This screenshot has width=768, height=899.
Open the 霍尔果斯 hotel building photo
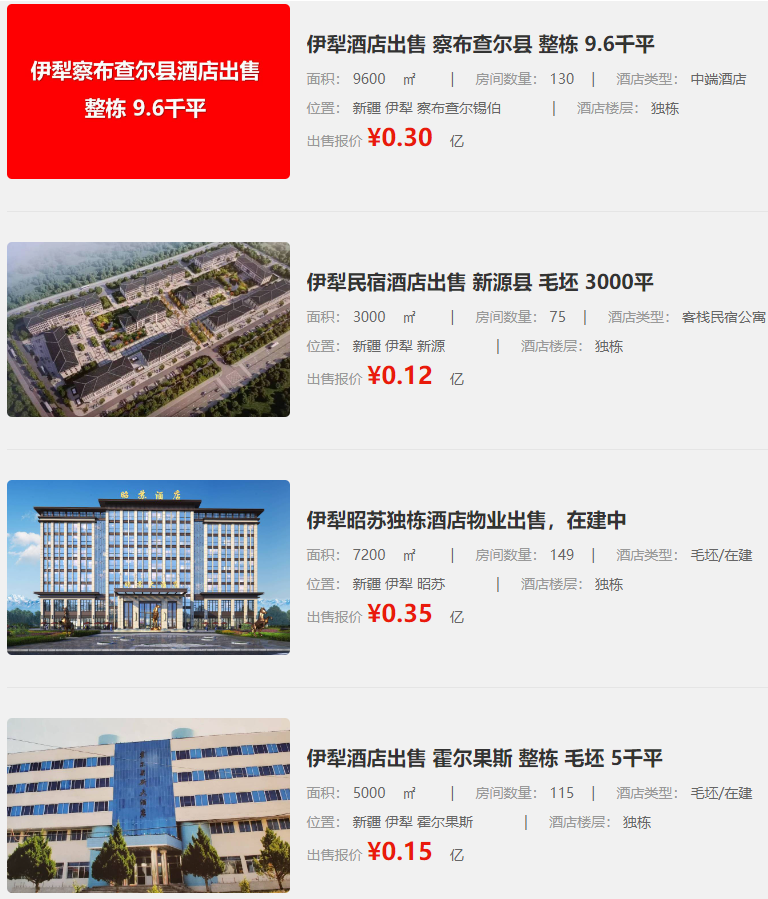tap(148, 805)
